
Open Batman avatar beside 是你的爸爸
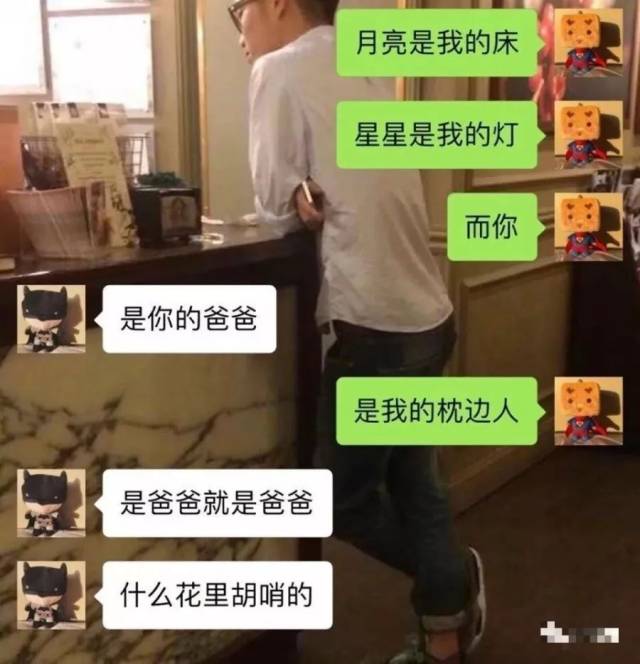click(51, 319)
